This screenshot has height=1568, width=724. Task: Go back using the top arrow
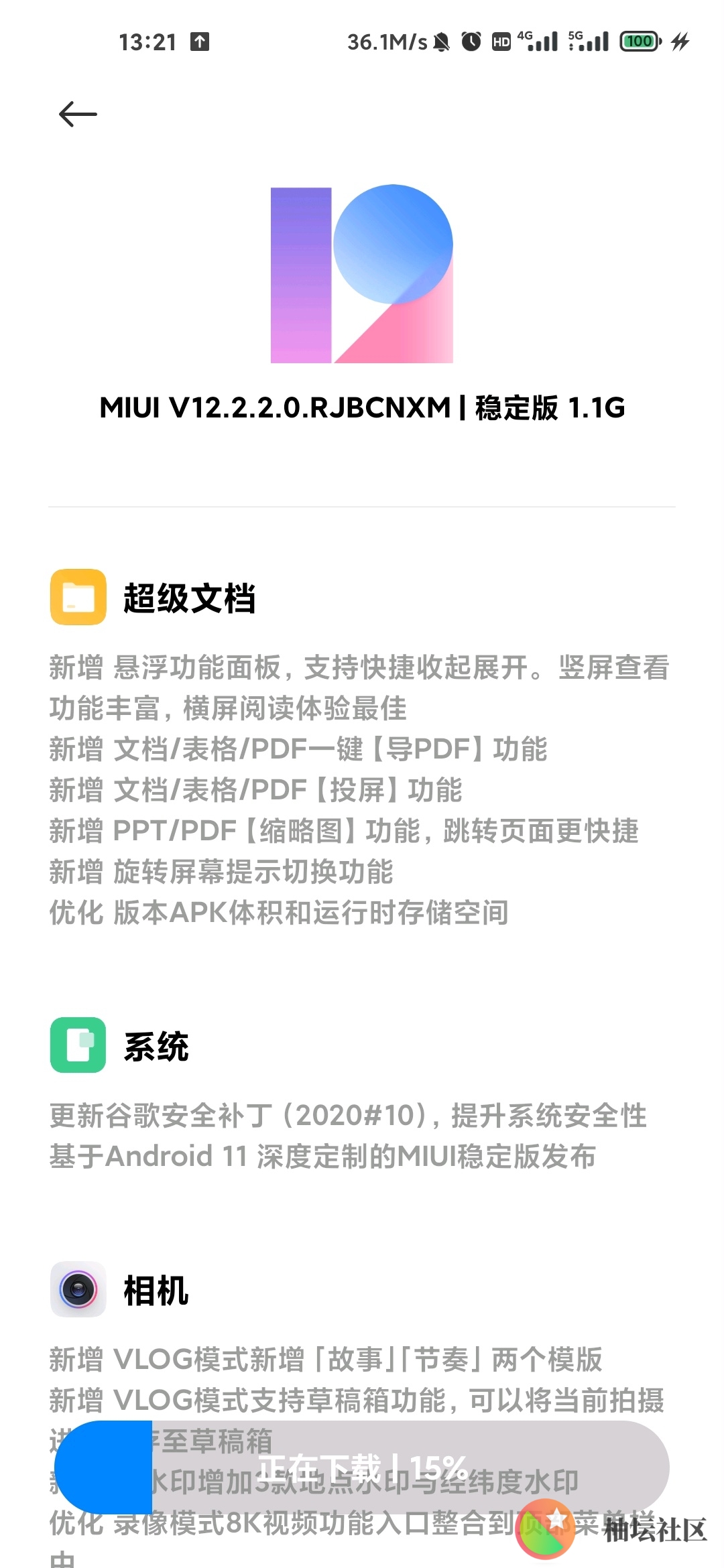[x=78, y=115]
